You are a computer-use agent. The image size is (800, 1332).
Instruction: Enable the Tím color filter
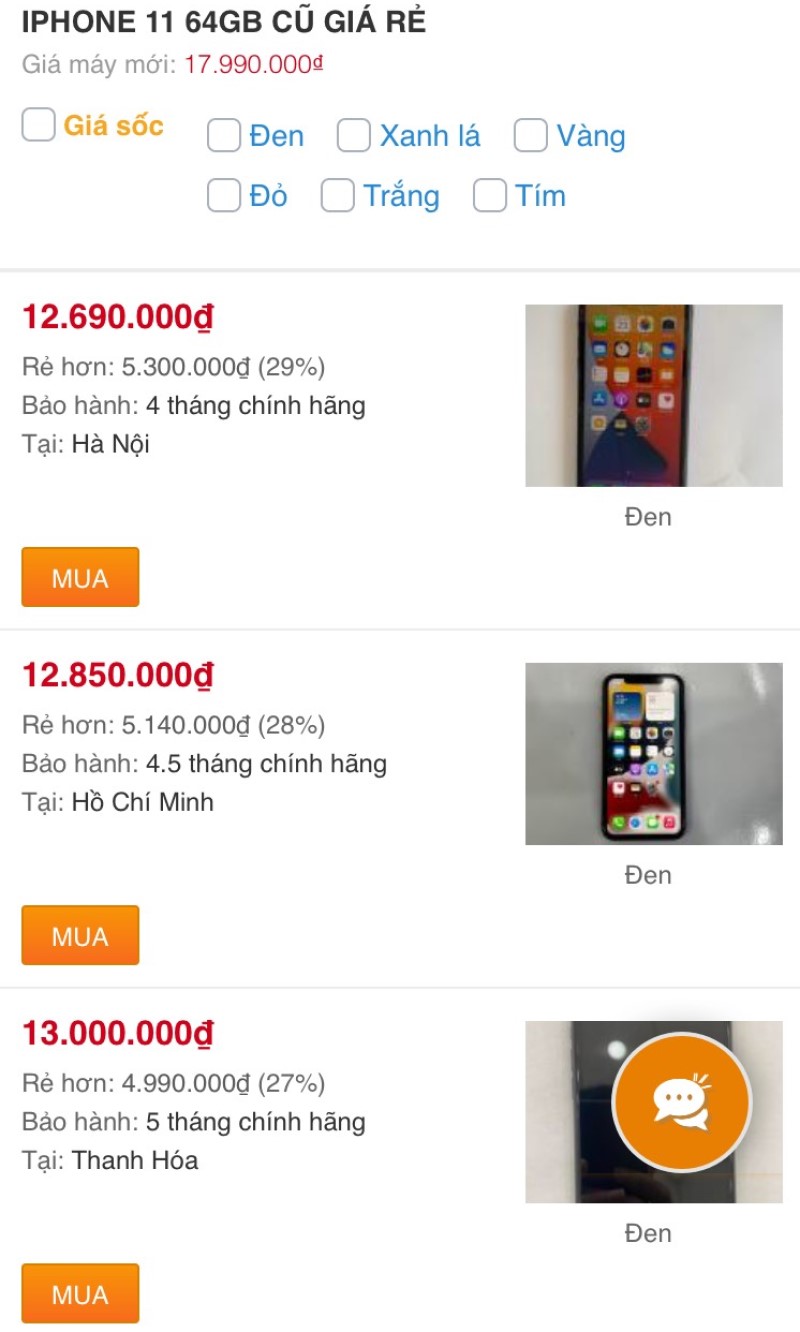tap(488, 196)
